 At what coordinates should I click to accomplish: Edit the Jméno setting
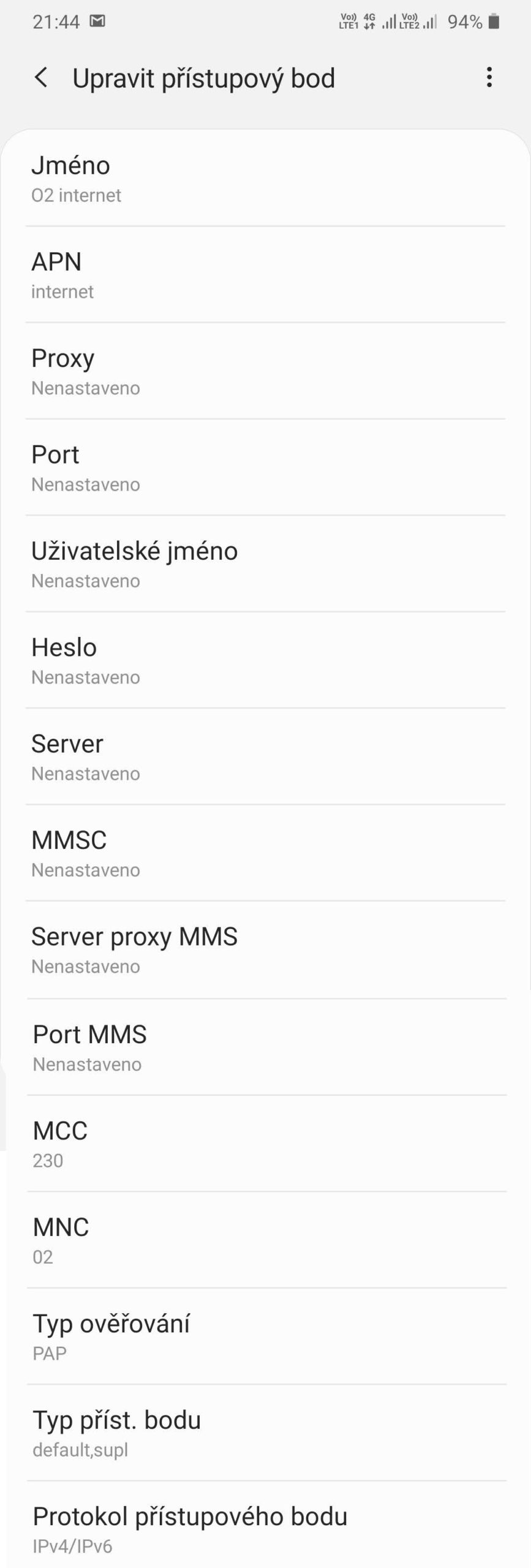(265, 179)
